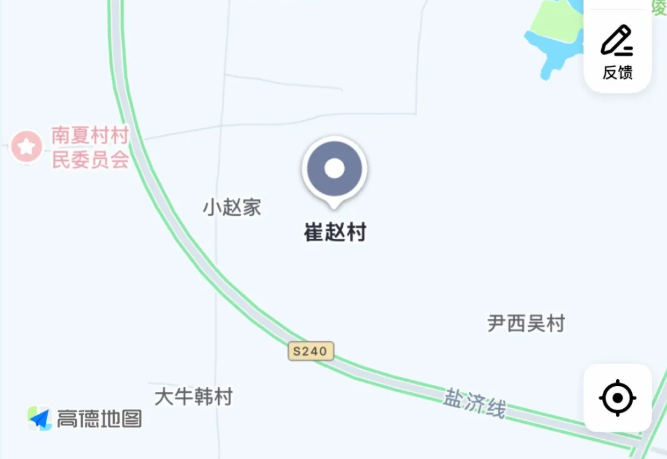This screenshot has width=667, height=459.
Task: Open 南夏村村民委员会 place marker
Action: tap(26, 148)
